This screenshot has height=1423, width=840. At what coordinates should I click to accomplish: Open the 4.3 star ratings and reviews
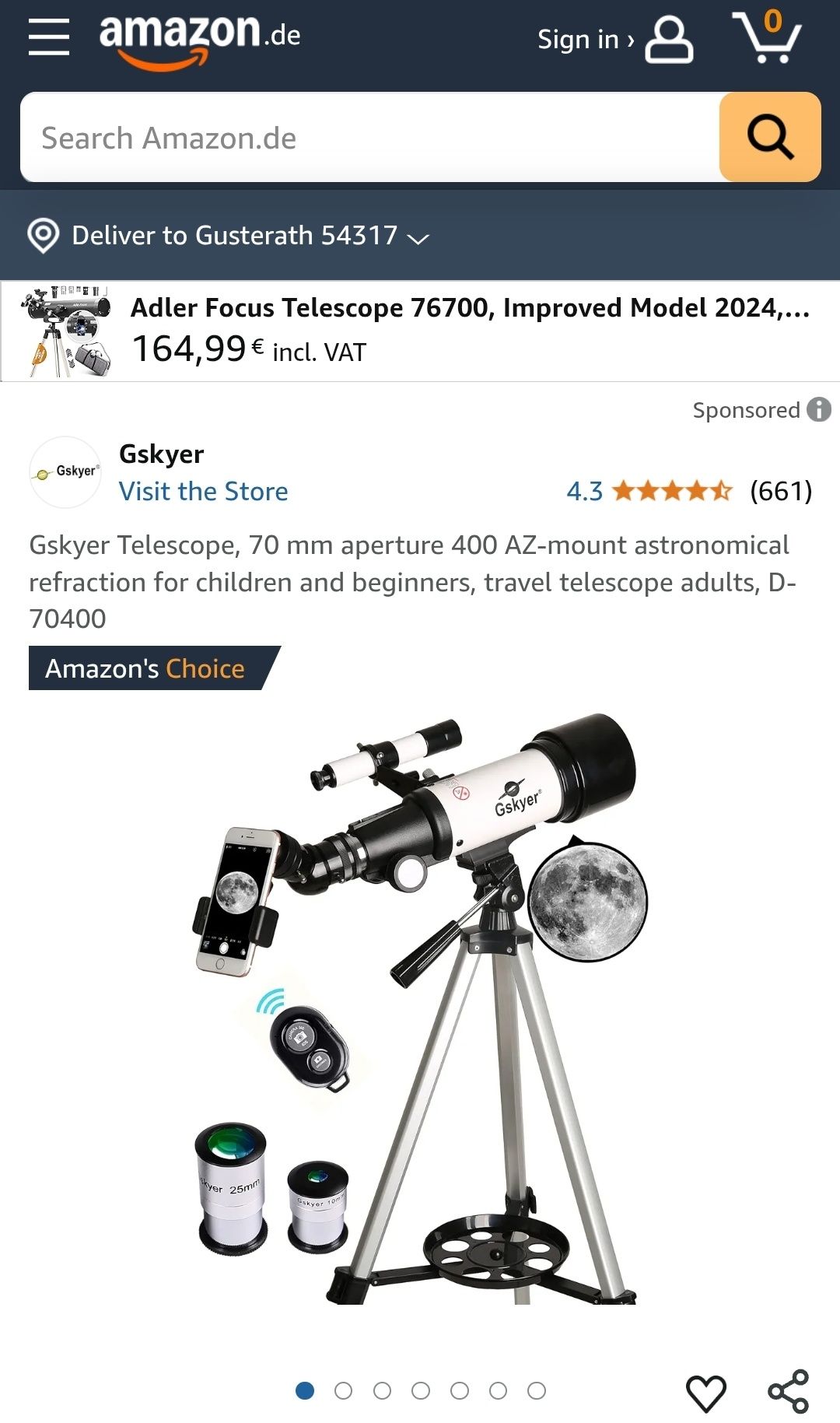point(689,491)
